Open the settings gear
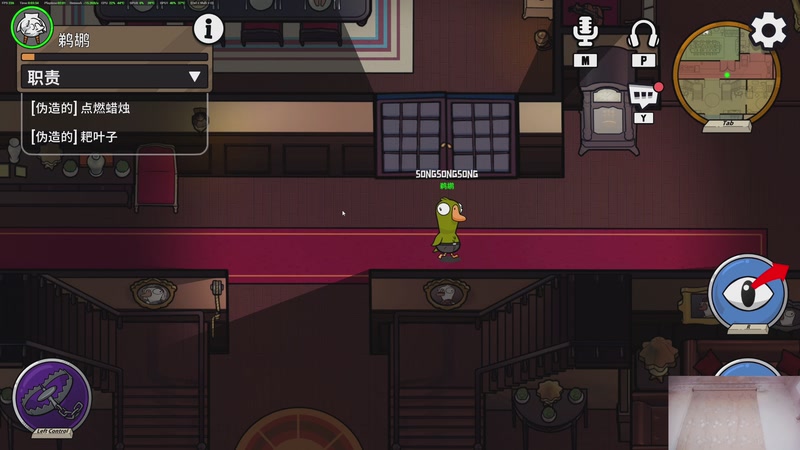Screen dimensions: 800x450 (x=768, y=30)
